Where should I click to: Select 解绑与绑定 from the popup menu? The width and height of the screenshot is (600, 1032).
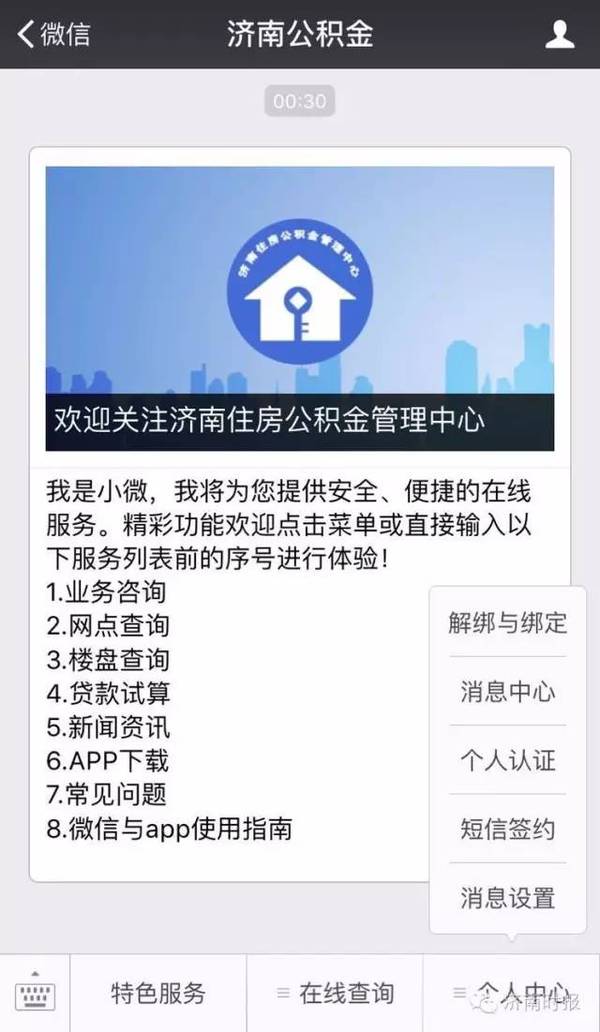click(x=507, y=623)
